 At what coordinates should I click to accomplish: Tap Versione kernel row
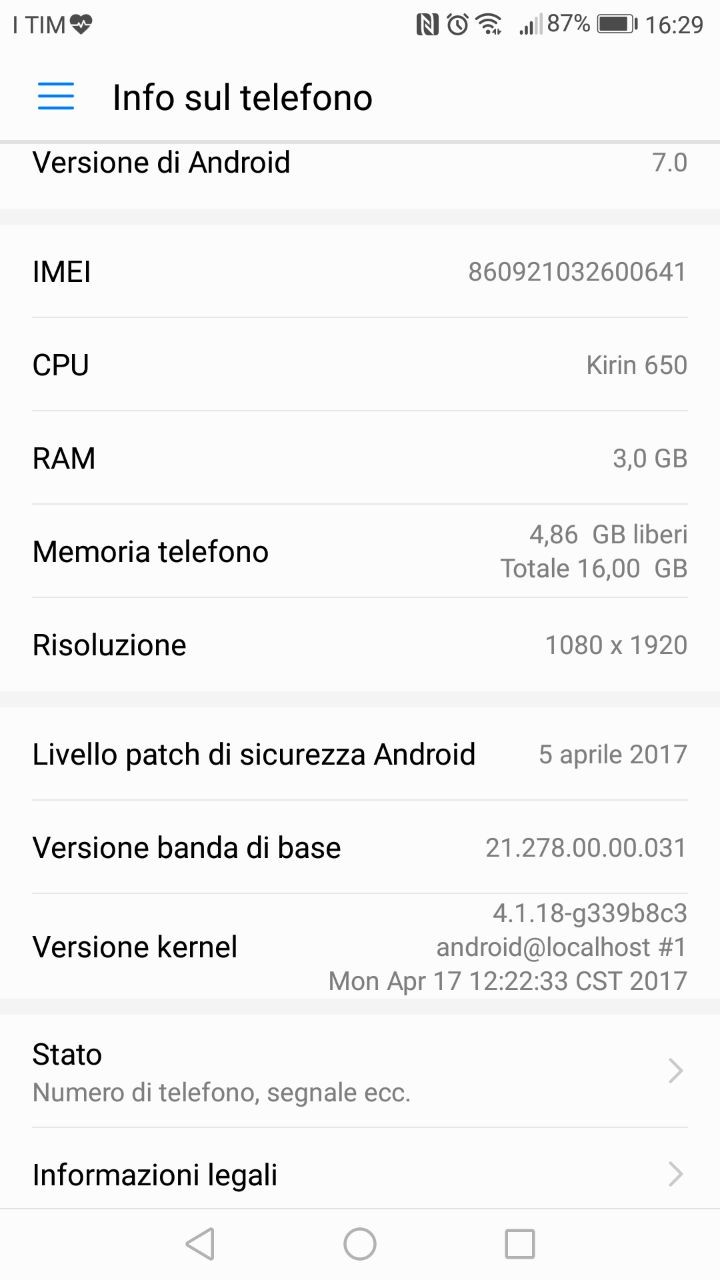click(359, 946)
